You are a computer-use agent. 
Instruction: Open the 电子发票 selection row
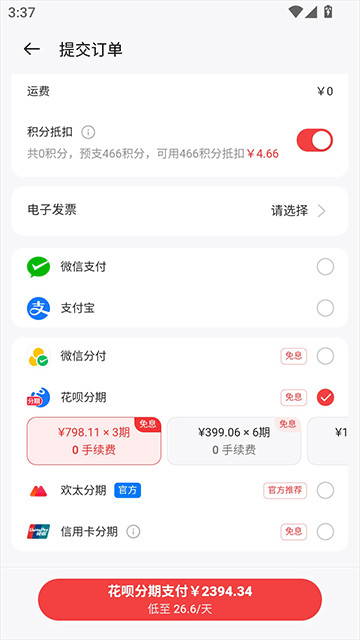[180, 211]
